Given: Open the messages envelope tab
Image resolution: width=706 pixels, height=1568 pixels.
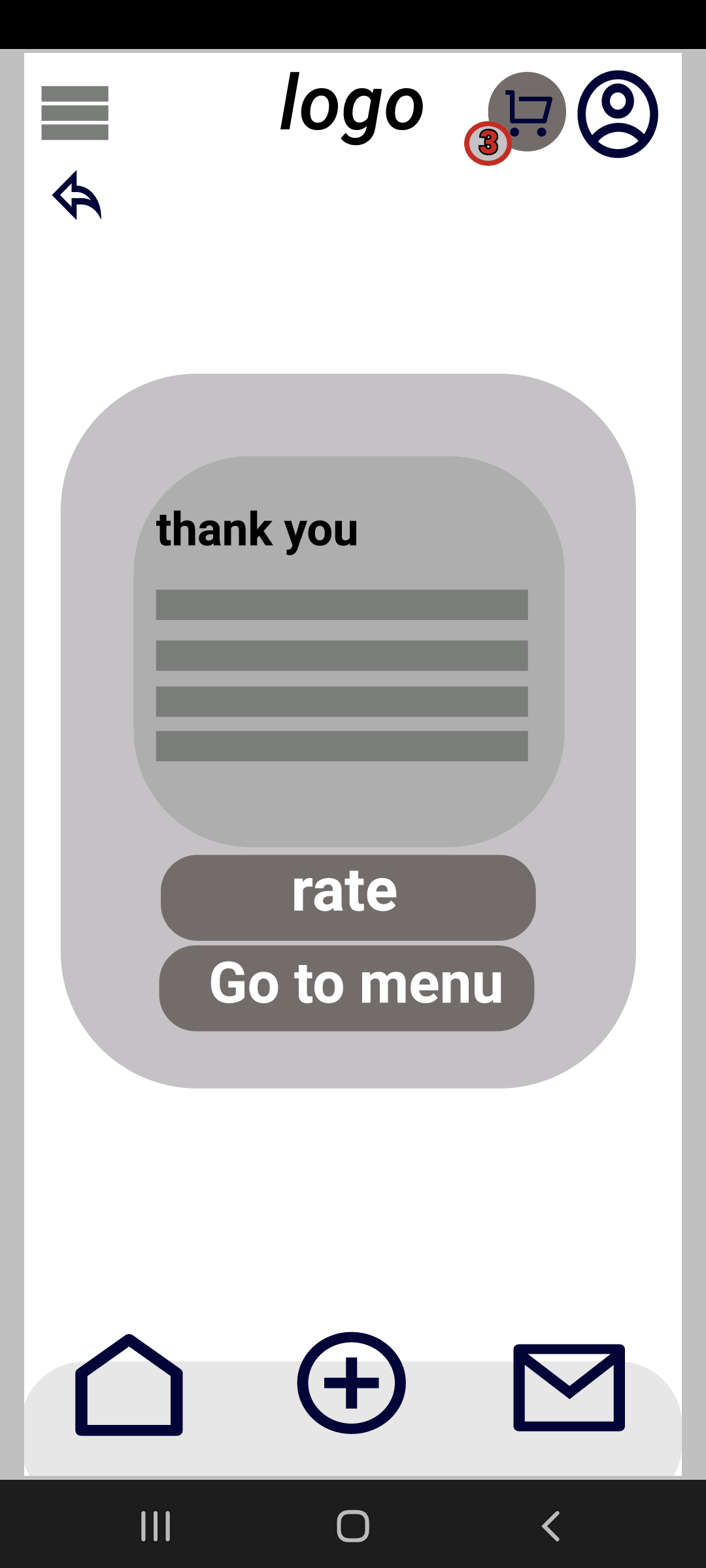Looking at the screenshot, I should (569, 1387).
